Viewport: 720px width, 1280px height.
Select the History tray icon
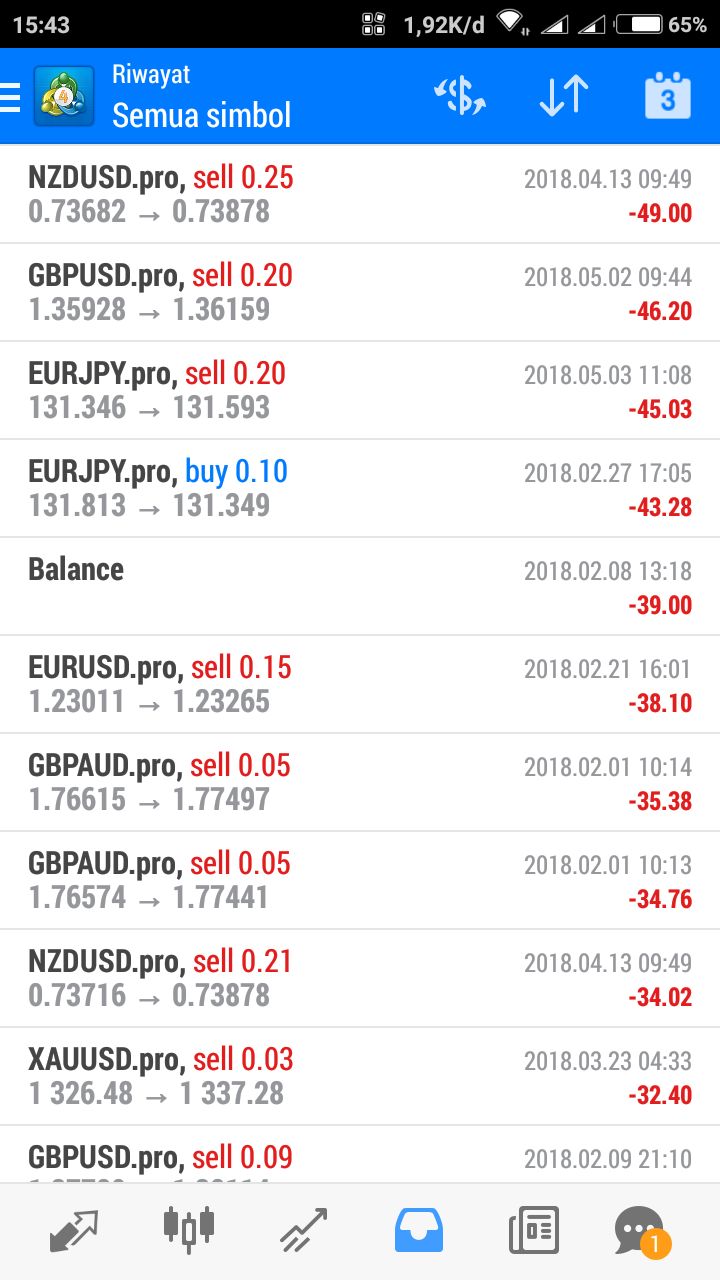[x=419, y=1230]
